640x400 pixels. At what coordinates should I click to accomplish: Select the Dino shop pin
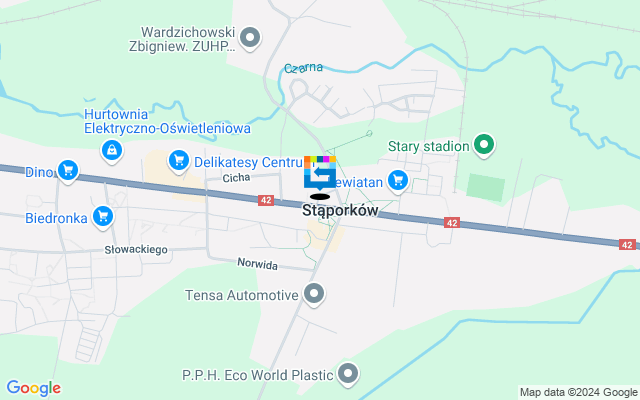click(x=68, y=170)
